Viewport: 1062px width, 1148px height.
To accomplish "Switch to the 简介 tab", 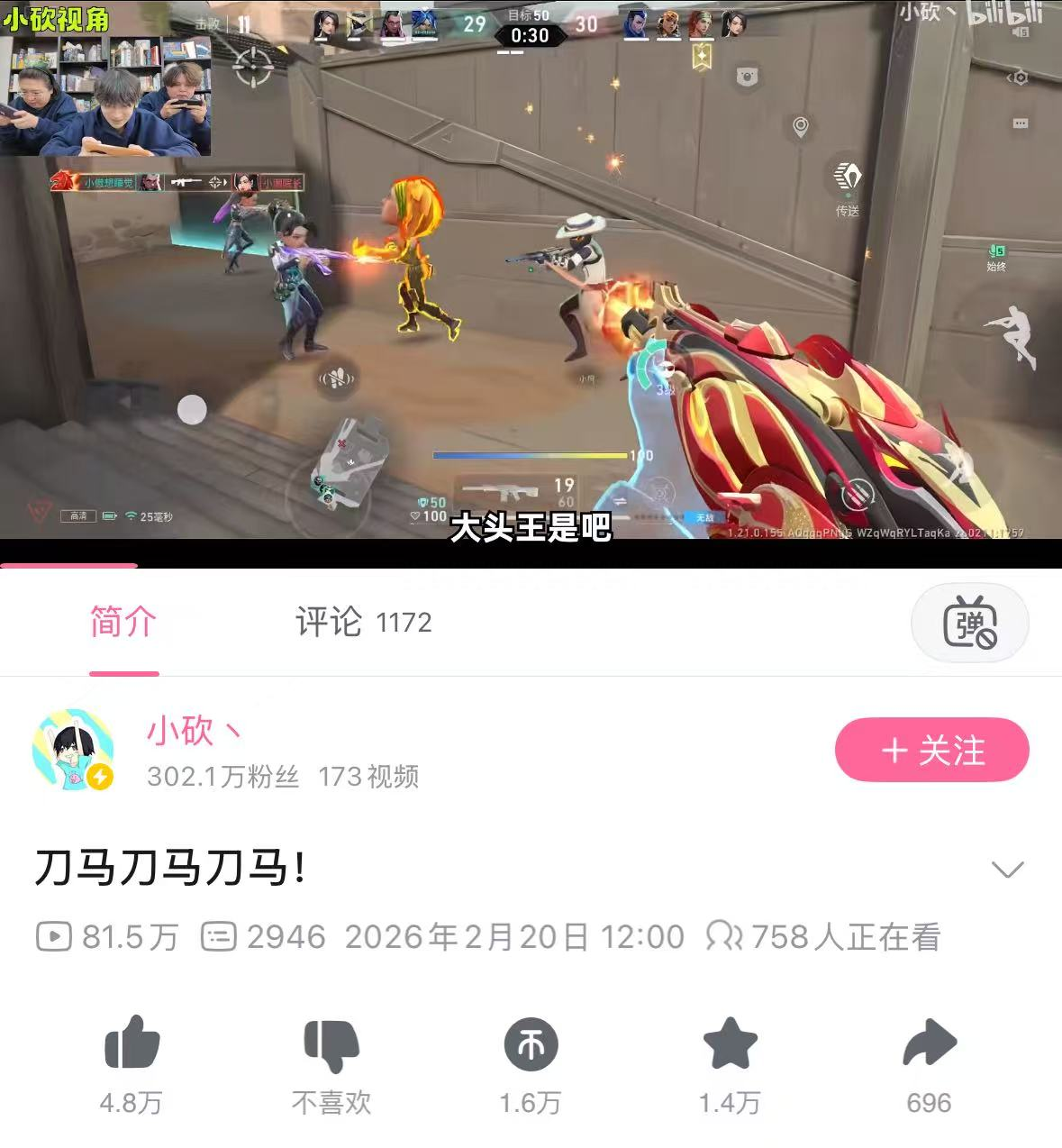I will coord(123,623).
